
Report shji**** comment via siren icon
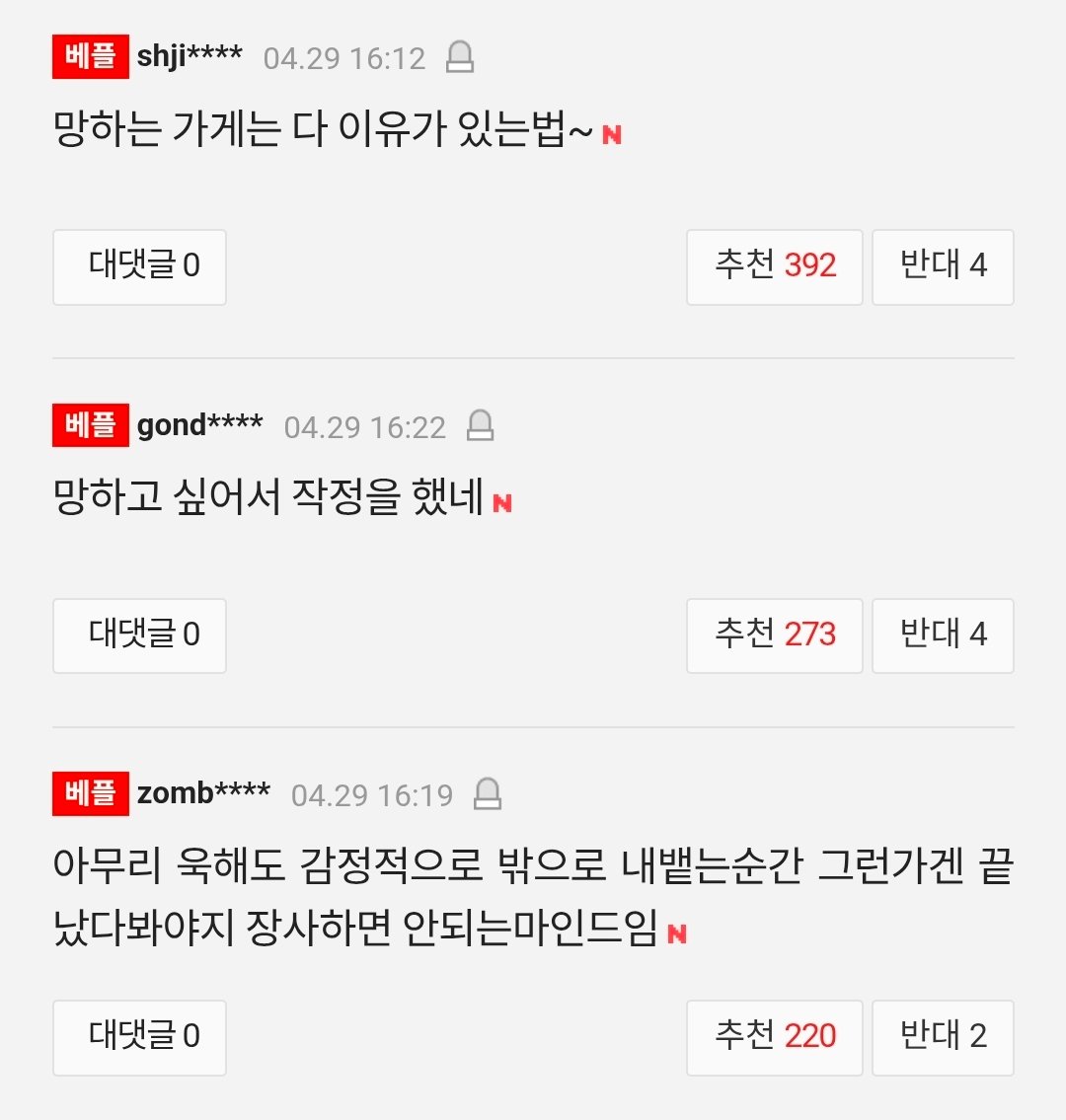coord(460,57)
